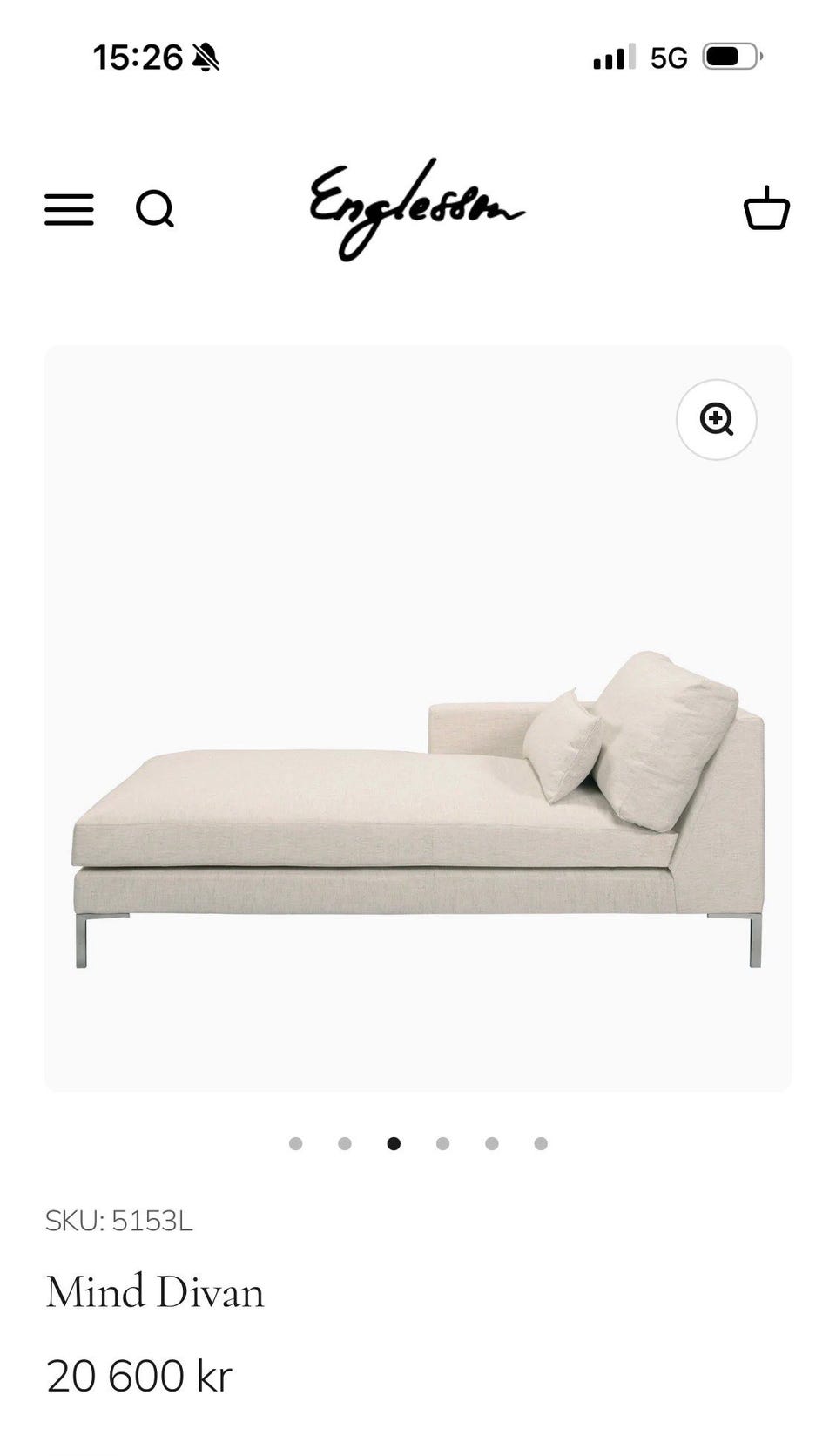Show the fifth image dot
836x1456 pixels.
tap(492, 1143)
